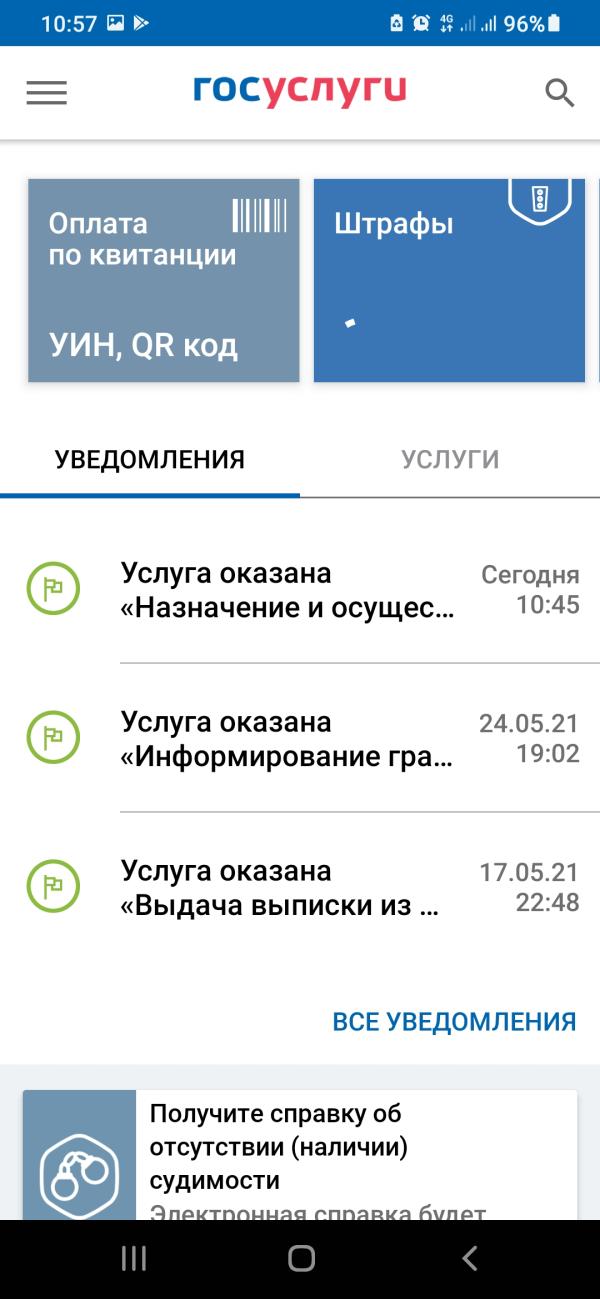The width and height of the screenshot is (600, 1299).
Task: Switch to the Уведомления tab
Action: (x=150, y=460)
